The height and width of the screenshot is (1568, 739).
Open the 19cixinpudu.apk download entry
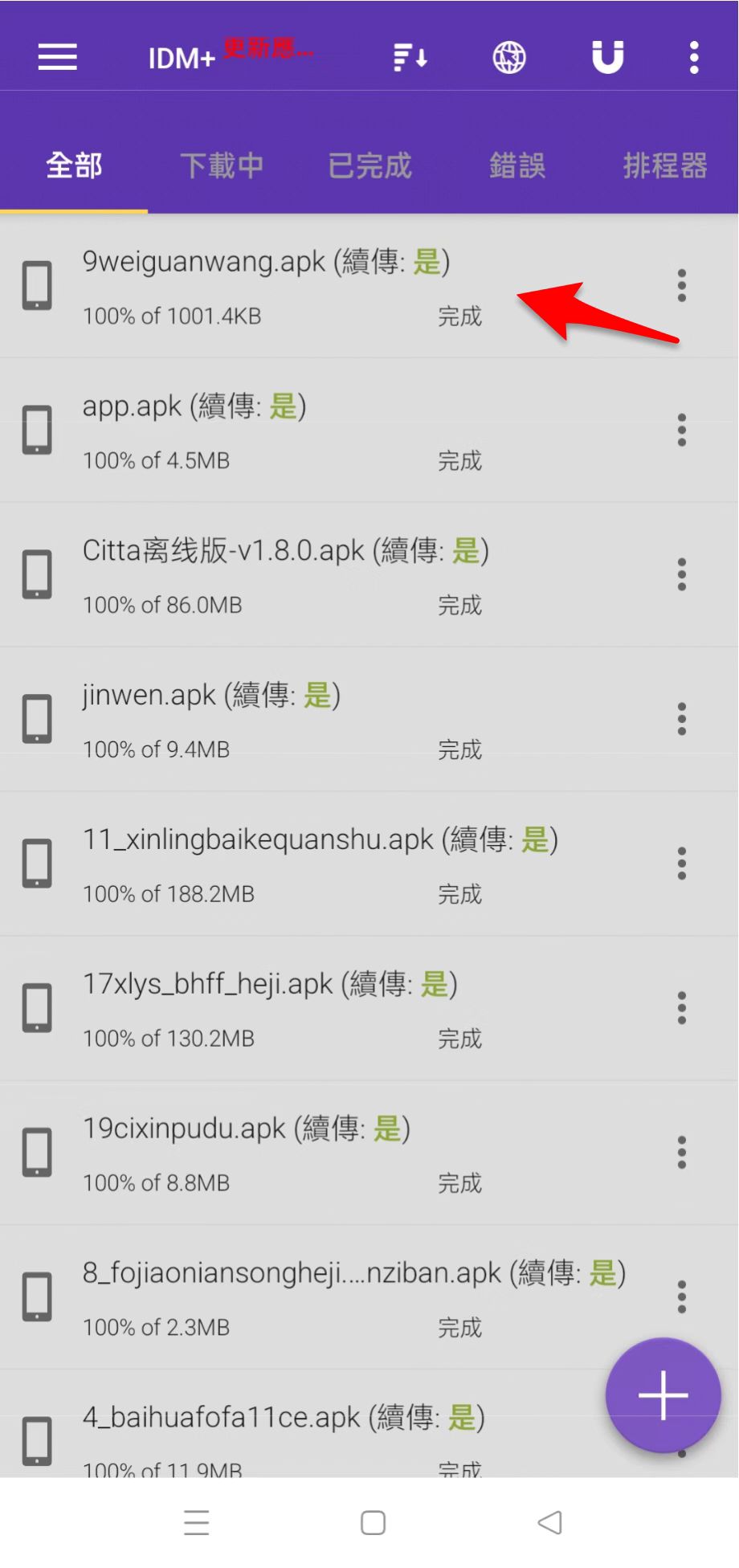(246, 1153)
